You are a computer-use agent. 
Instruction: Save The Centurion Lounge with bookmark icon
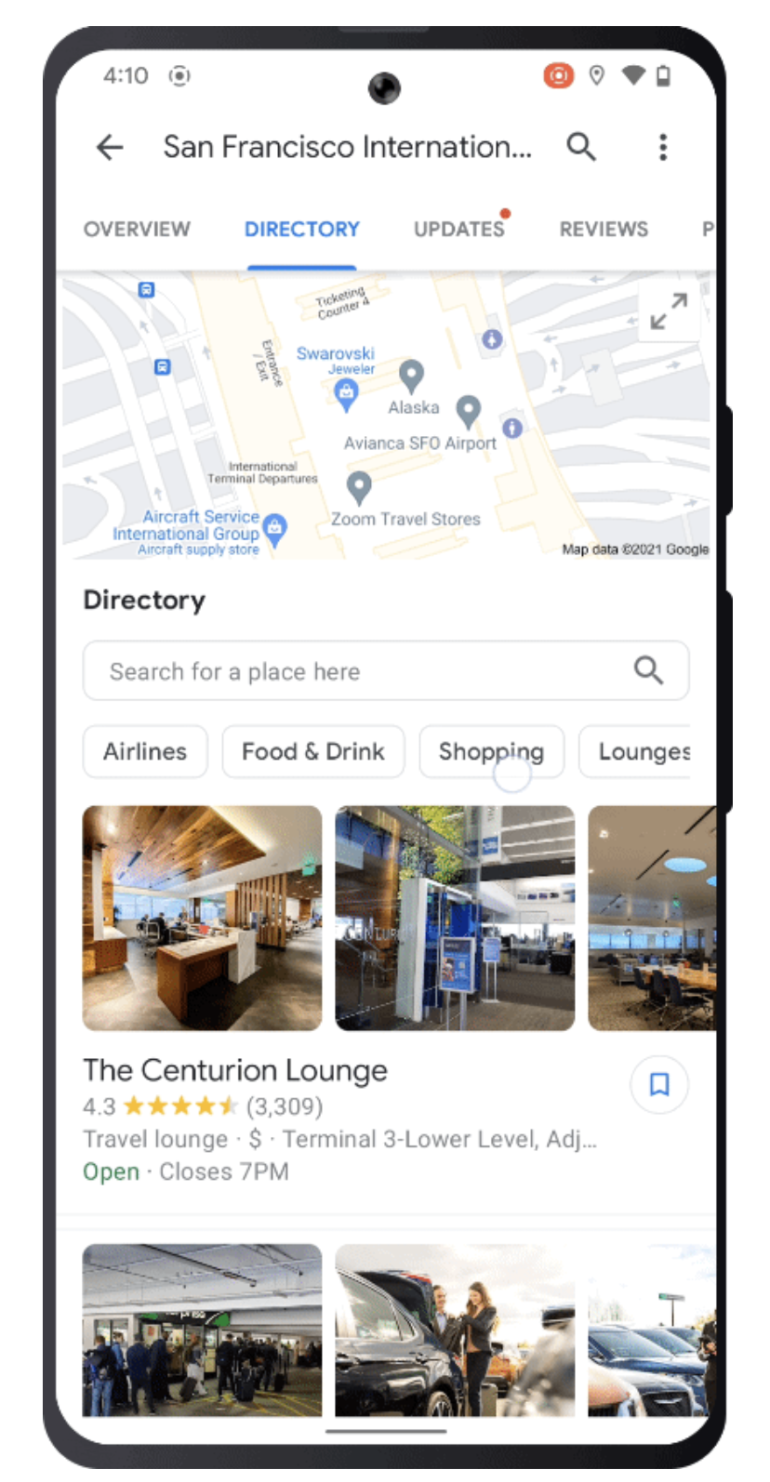pyautogui.click(x=659, y=1085)
